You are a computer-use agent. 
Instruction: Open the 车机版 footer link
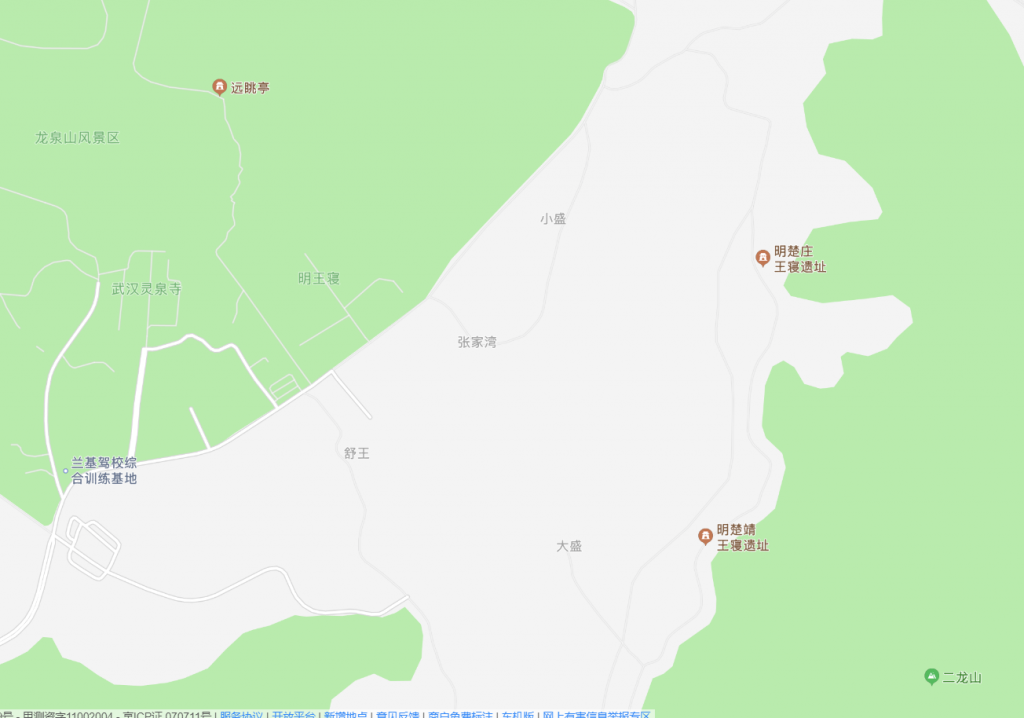coord(517,714)
